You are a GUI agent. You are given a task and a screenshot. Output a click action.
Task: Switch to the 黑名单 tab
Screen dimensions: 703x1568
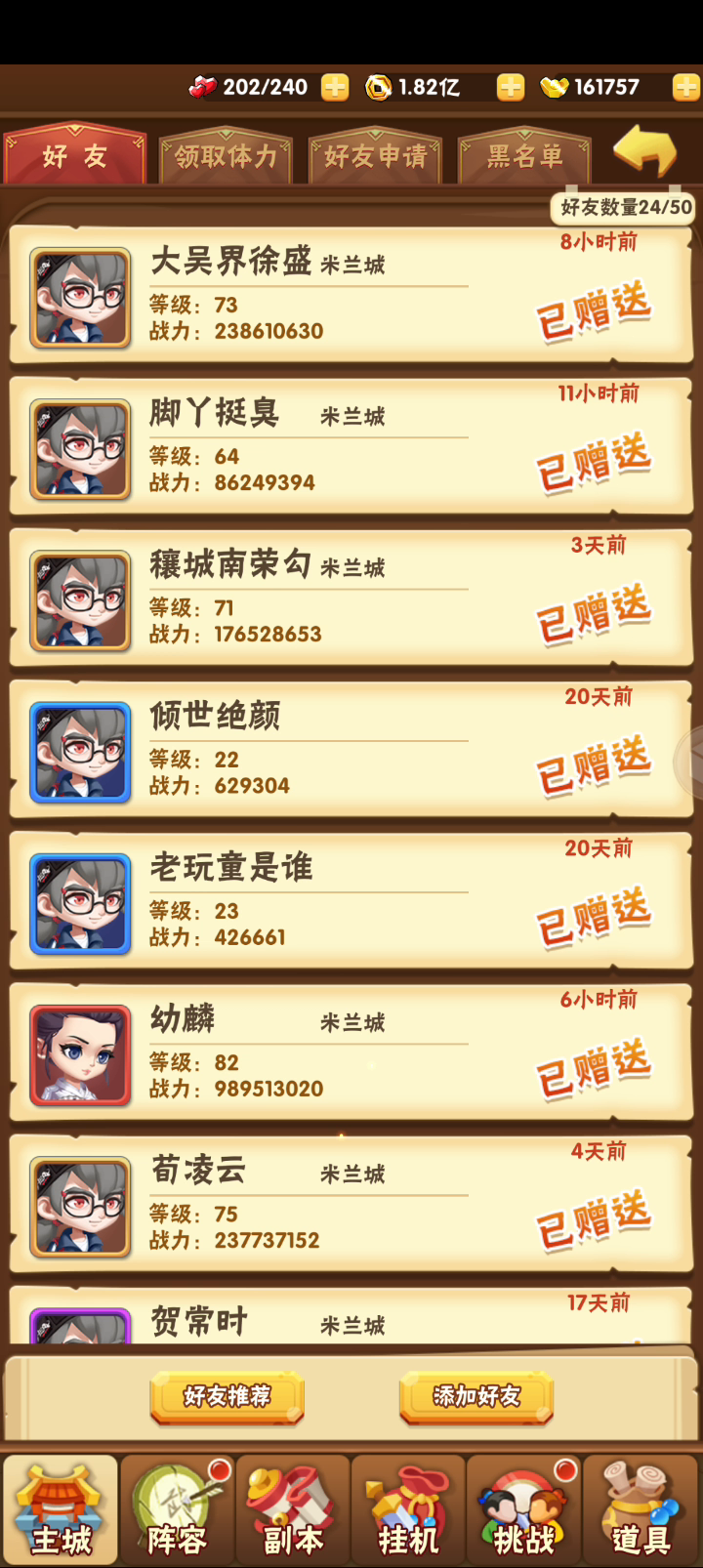tap(525, 155)
